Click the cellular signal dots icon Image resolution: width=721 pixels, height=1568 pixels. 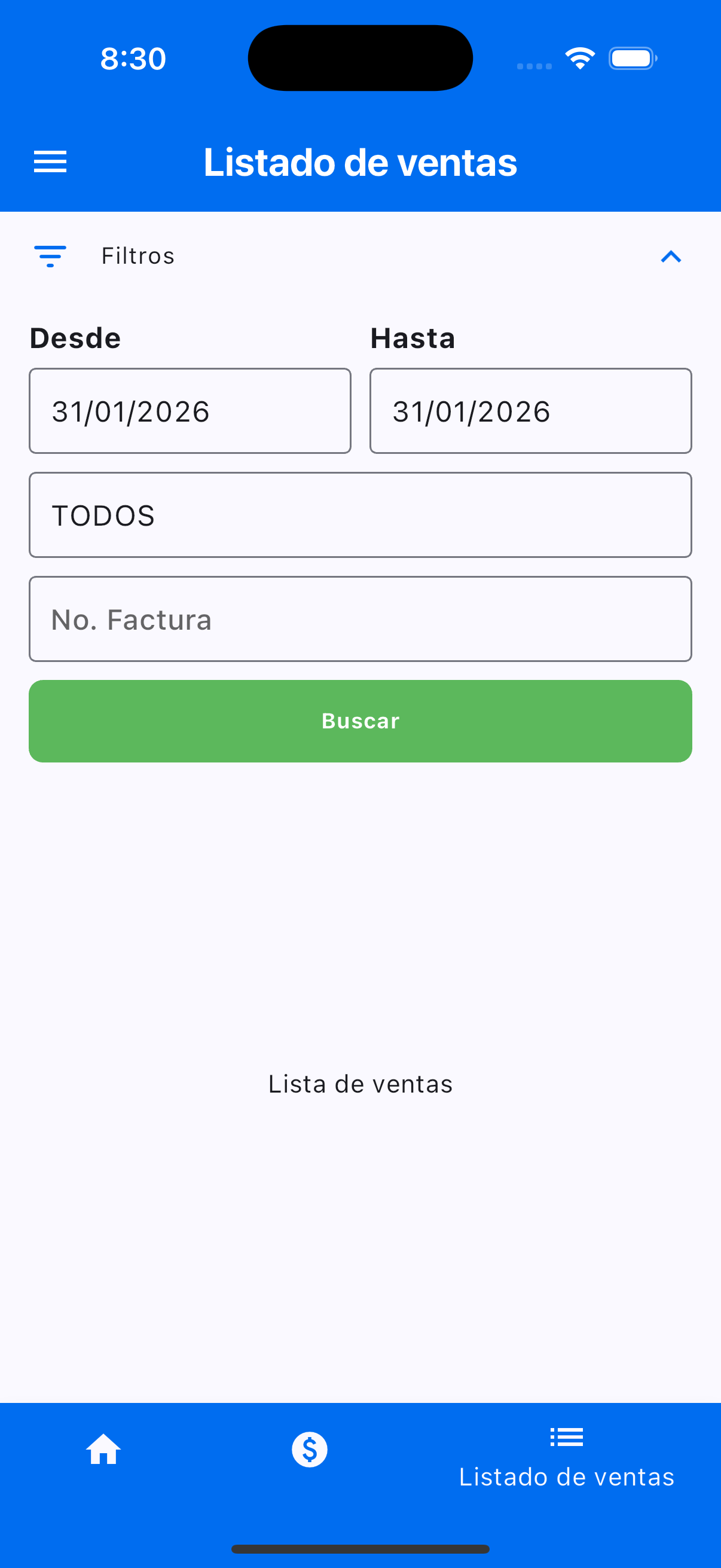pyautogui.click(x=534, y=66)
